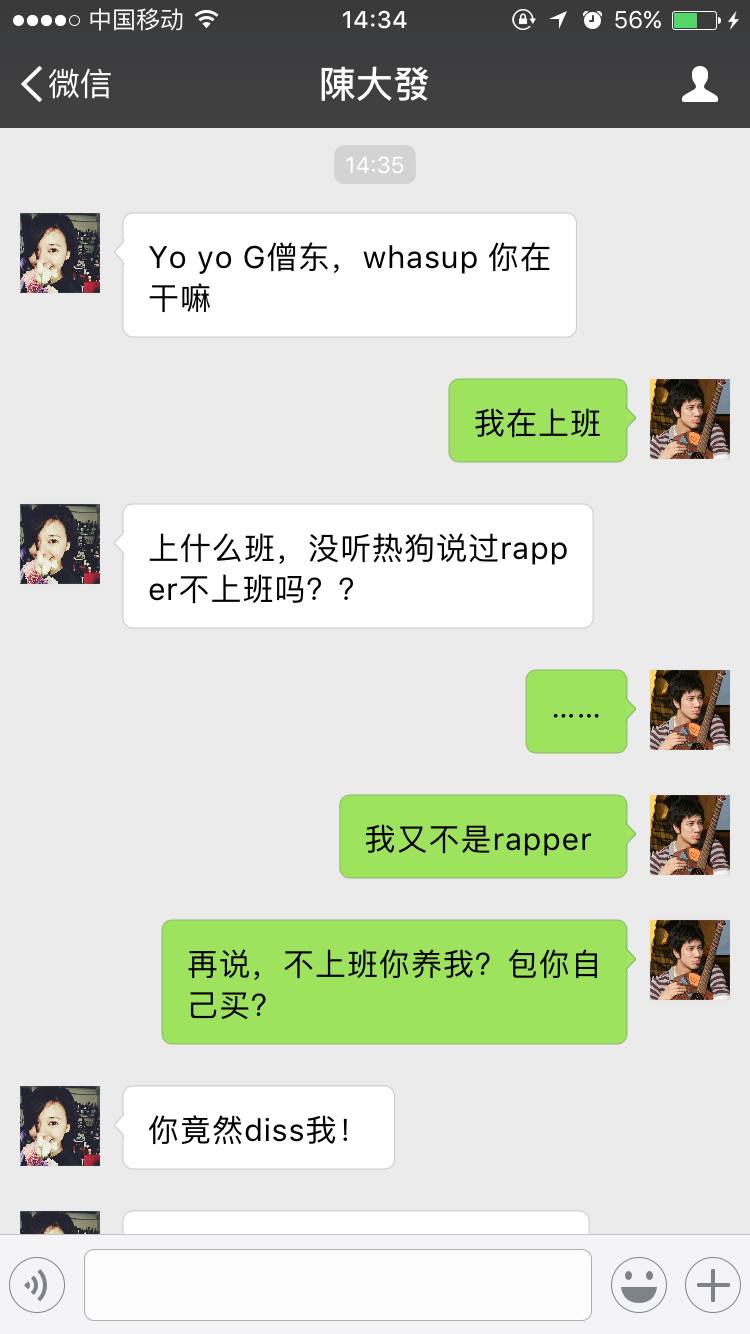The height and width of the screenshot is (1334, 750).
Task: Switch to voice message input
Action: [37, 1284]
